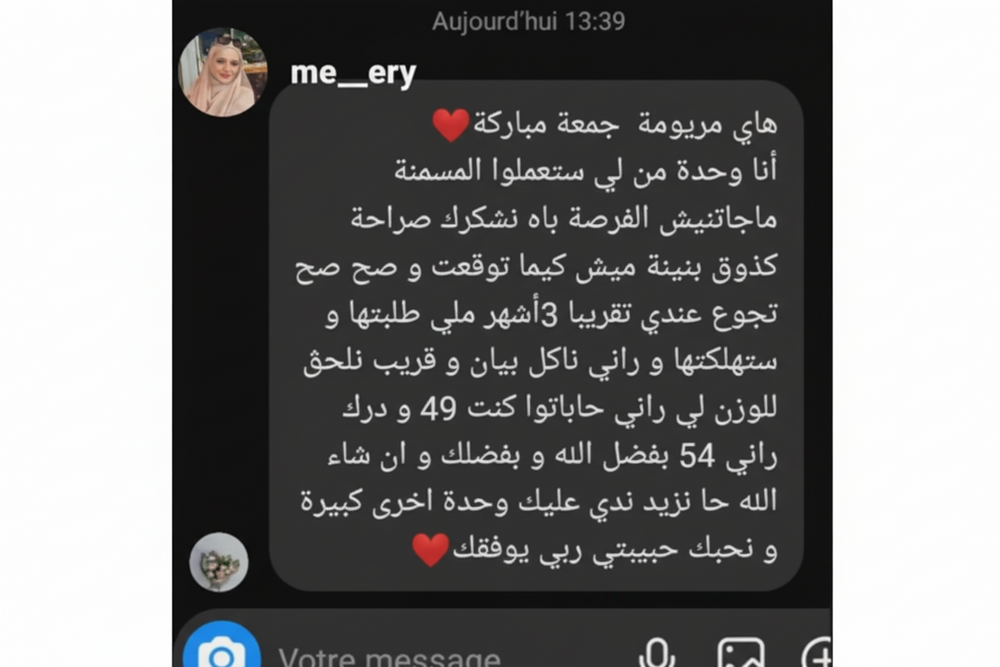The height and width of the screenshot is (667, 1000).
Task: Record a voice message with the microphone
Action: coord(655,654)
